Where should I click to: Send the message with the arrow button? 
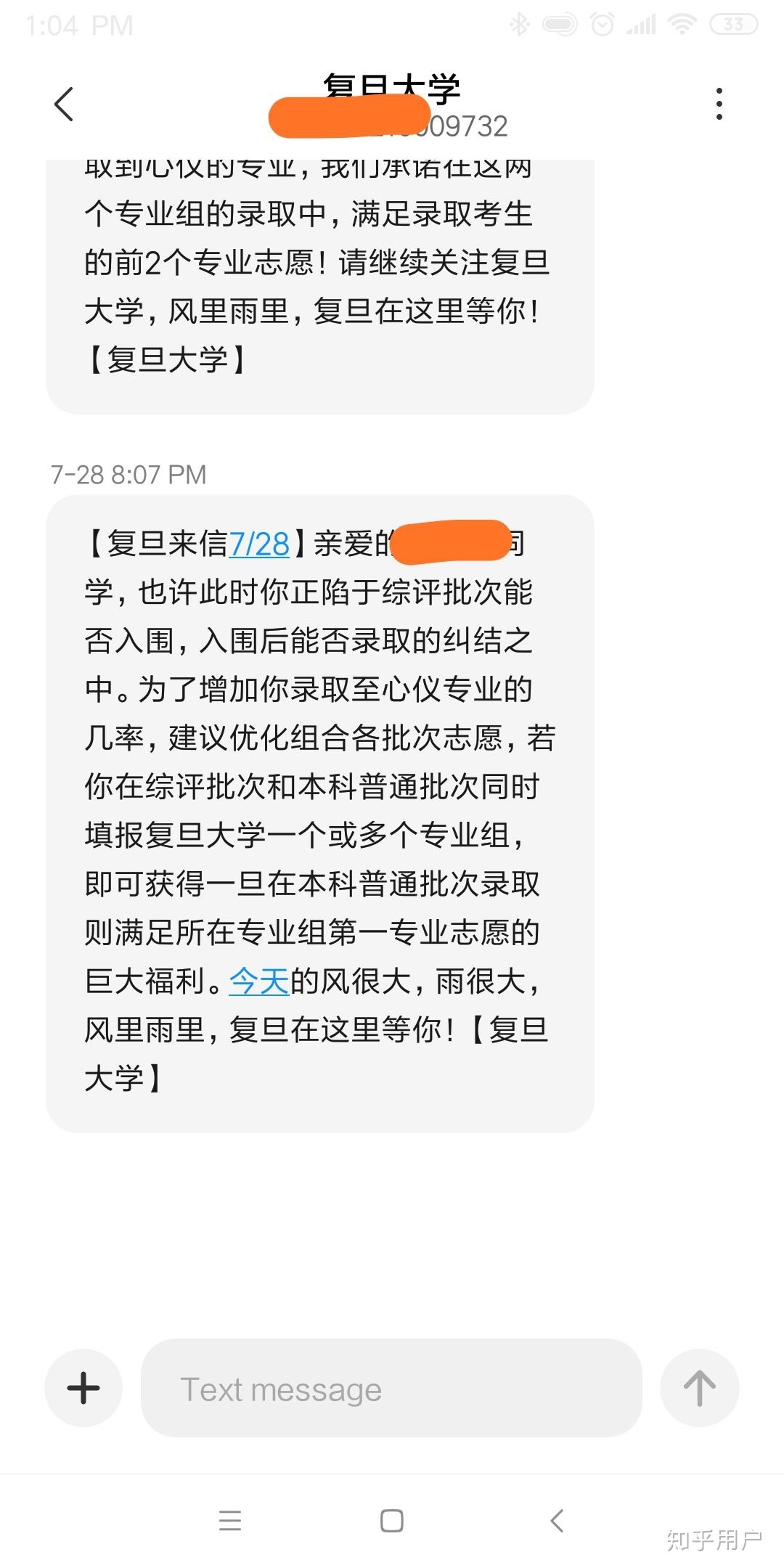coord(700,1388)
